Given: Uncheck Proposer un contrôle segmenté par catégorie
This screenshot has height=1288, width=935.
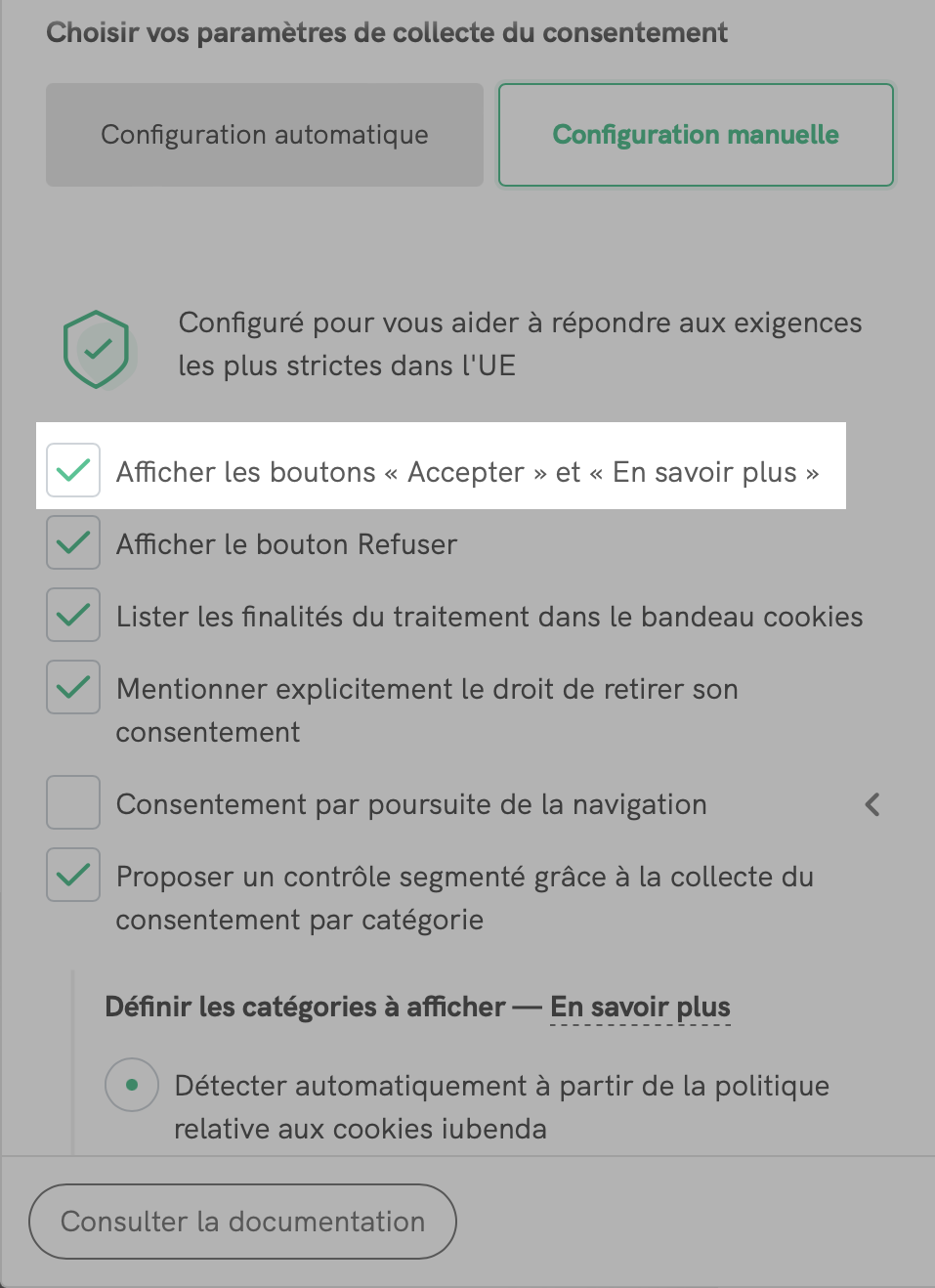Looking at the screenshot, I should pyautogui.click(x=73, y=875).
